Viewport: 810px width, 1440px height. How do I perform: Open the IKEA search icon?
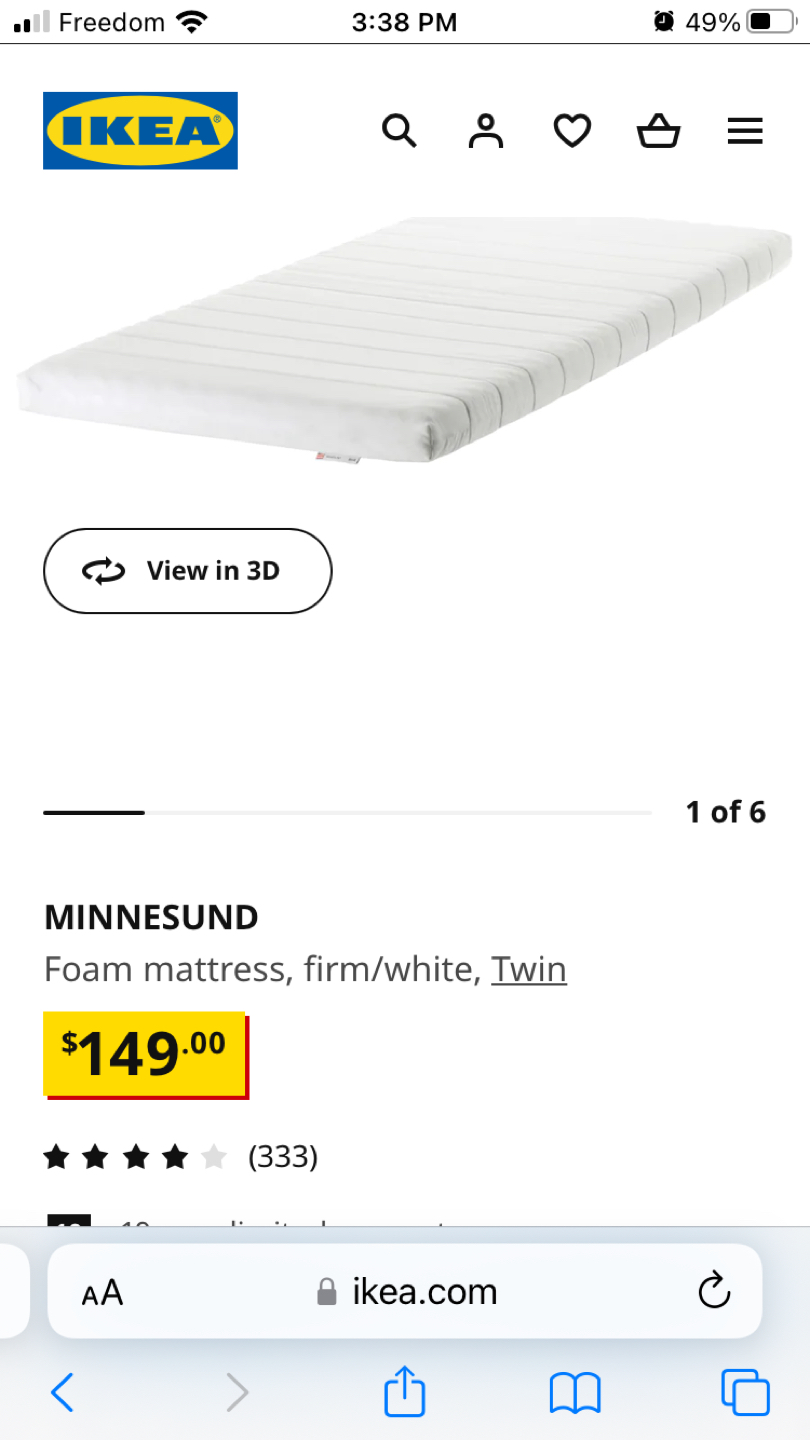[x=399, y=131]
